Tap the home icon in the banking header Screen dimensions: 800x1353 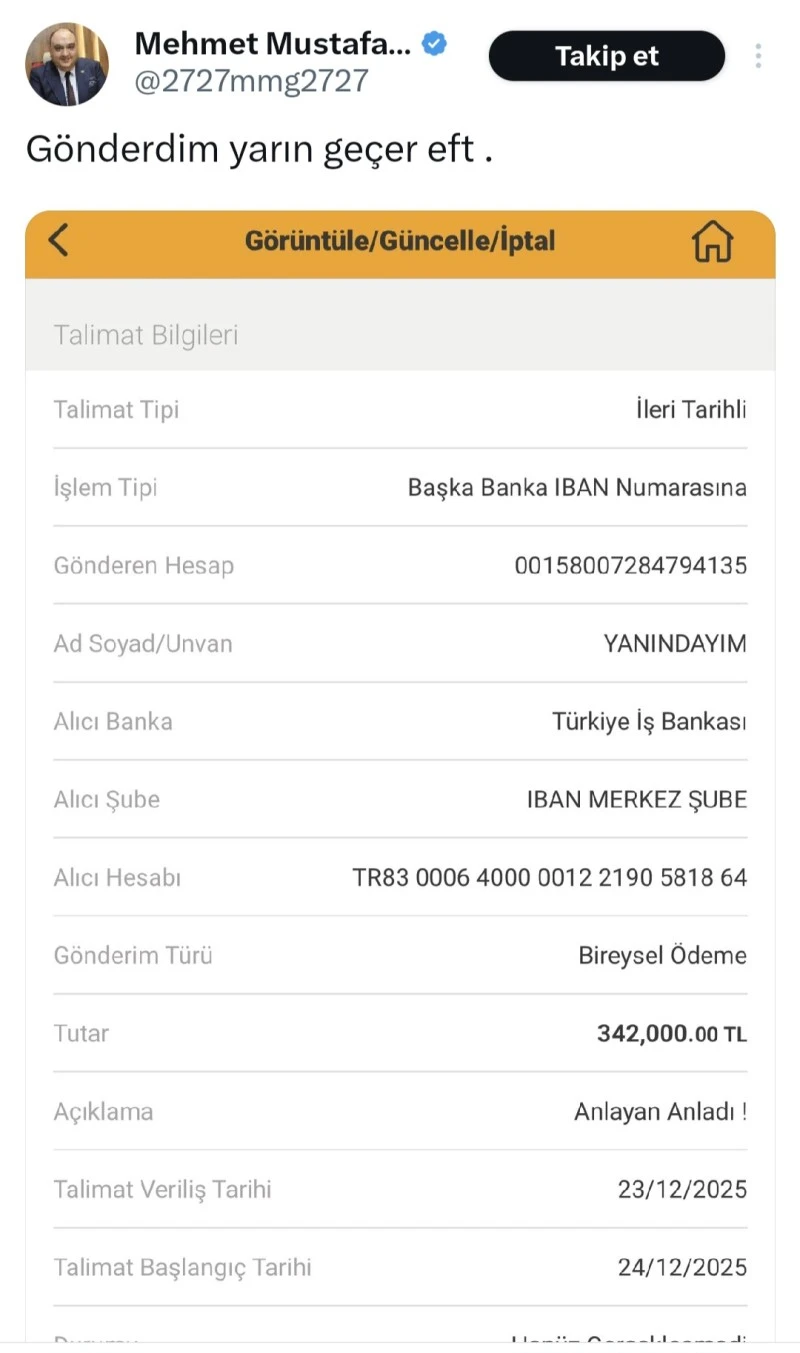click(x=712, y=241)
